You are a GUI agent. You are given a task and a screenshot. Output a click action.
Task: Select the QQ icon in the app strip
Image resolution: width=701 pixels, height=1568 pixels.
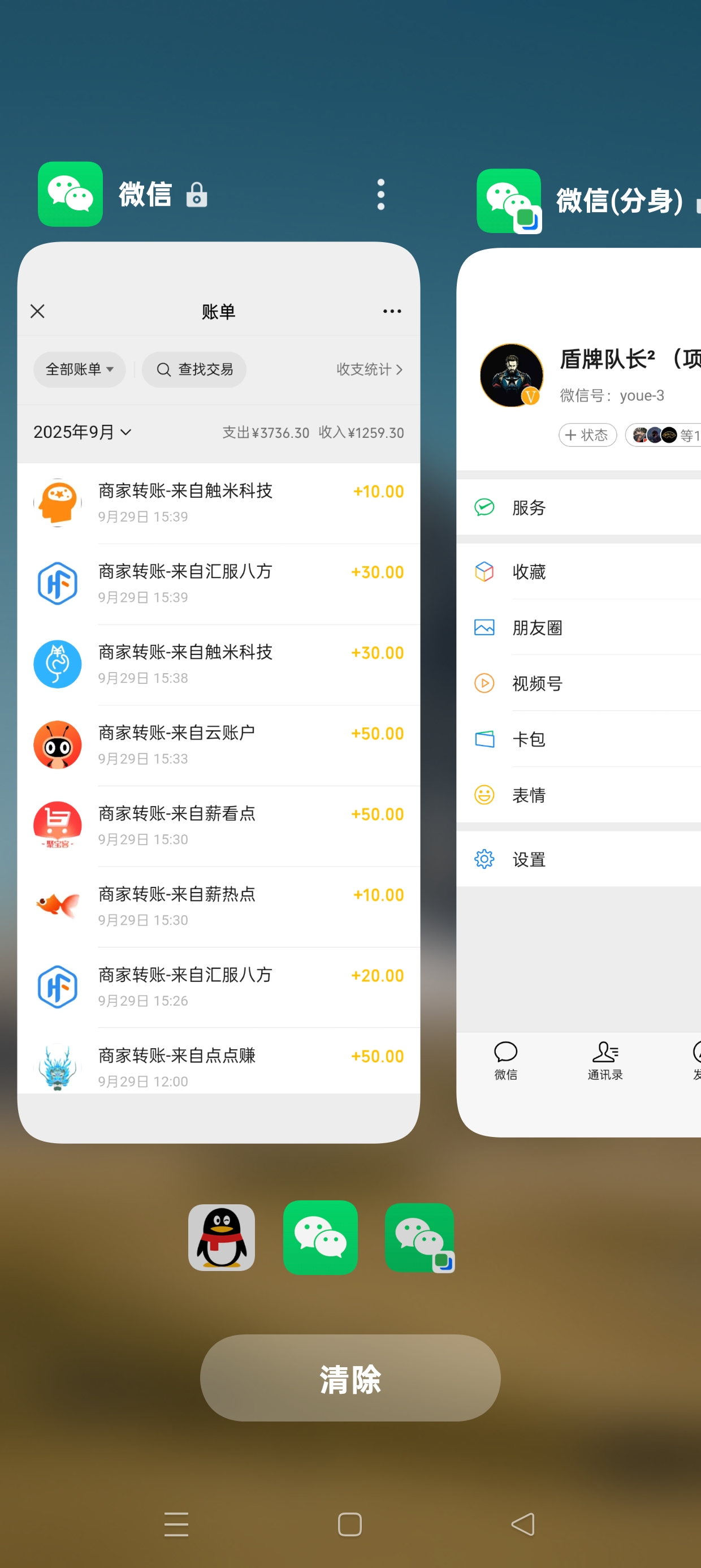pyautogui.click(x=222, y=1238)
